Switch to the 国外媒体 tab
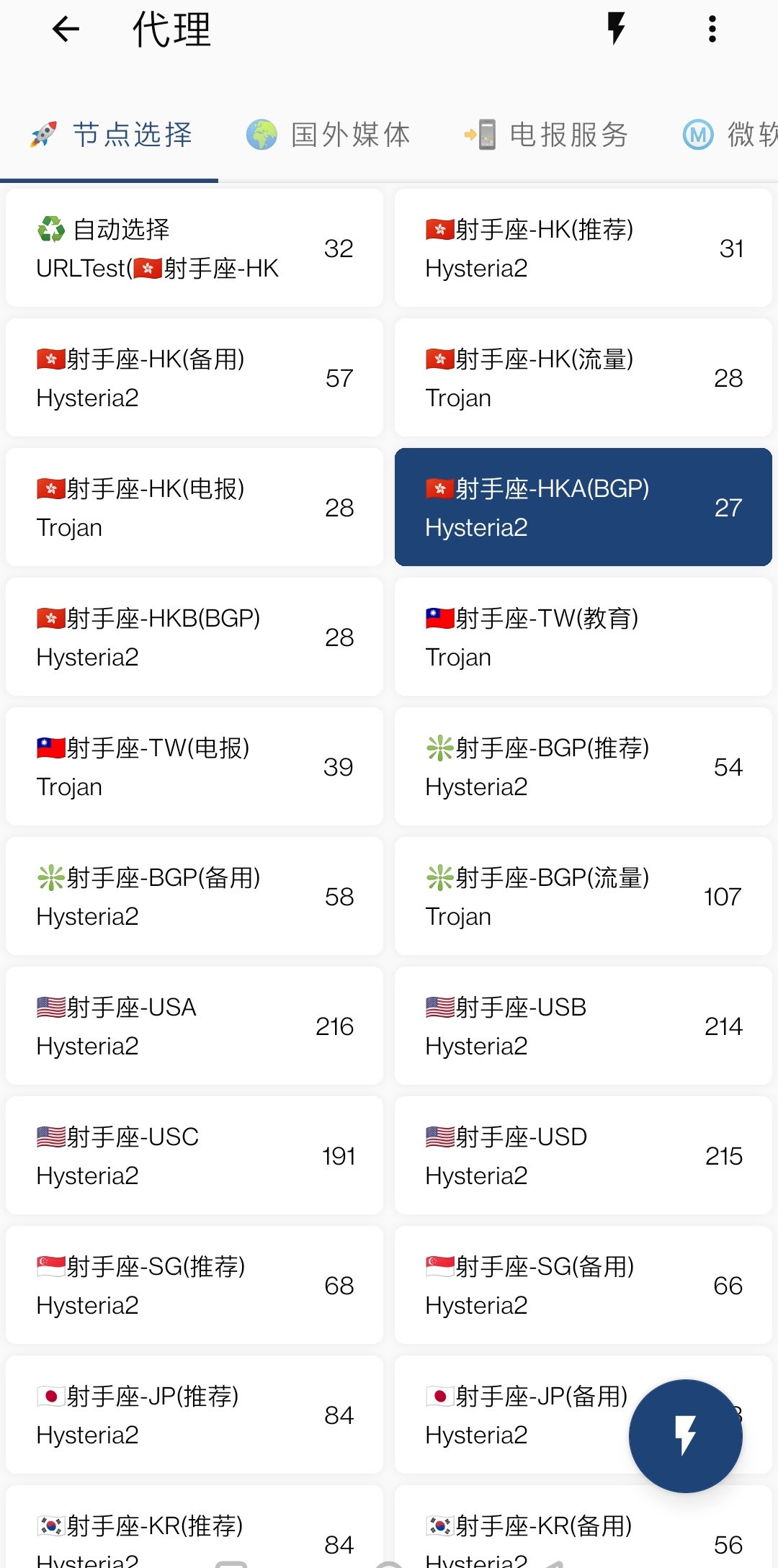This screenshot has width=778, height=1568. click(329, 135)
